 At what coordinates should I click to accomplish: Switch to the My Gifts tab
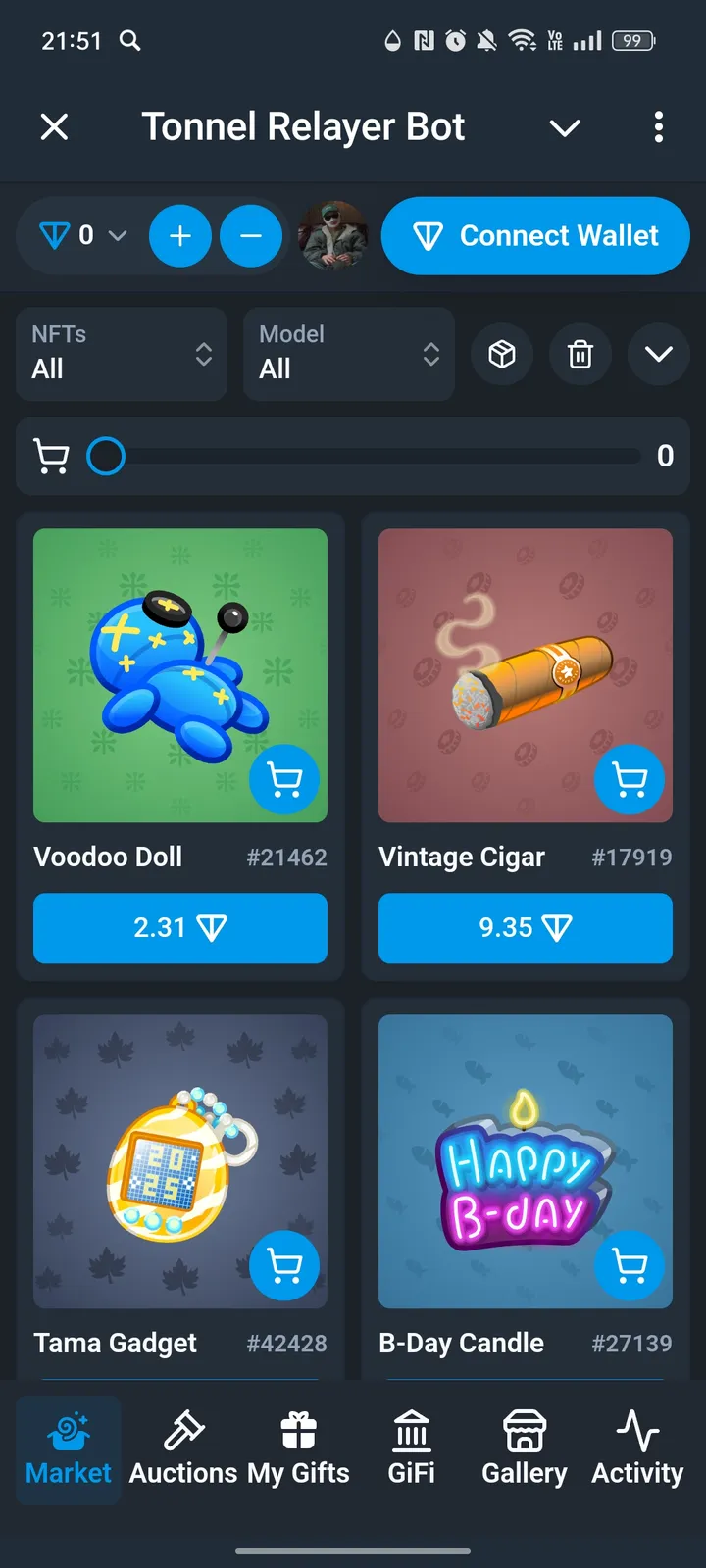click(298, 1449)
